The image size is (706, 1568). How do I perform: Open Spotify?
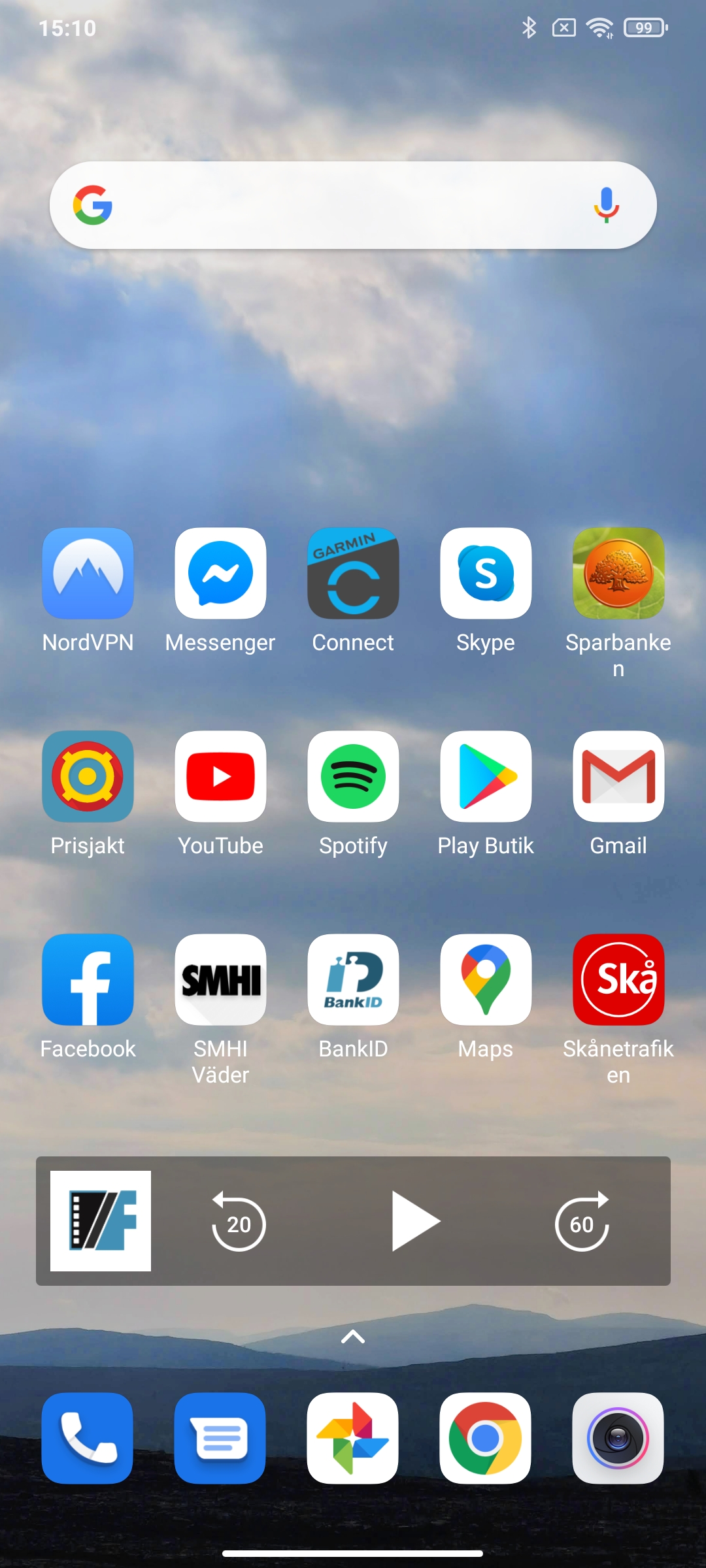click(353, 777)
